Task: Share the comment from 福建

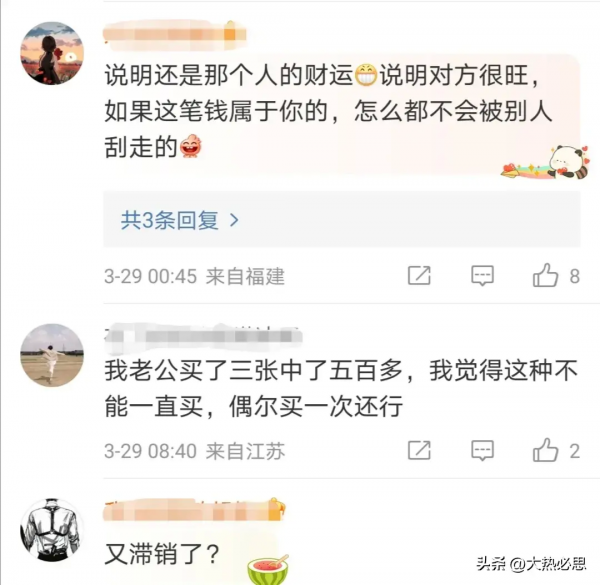Action: (420, 276)
